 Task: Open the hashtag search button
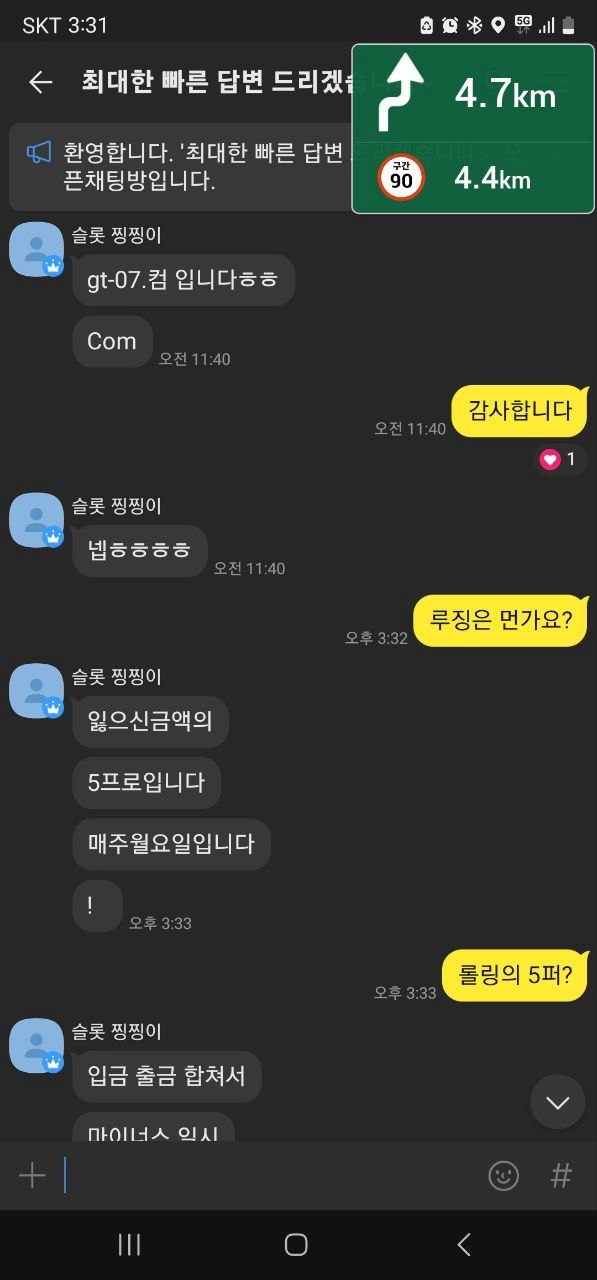(561, 1175)
